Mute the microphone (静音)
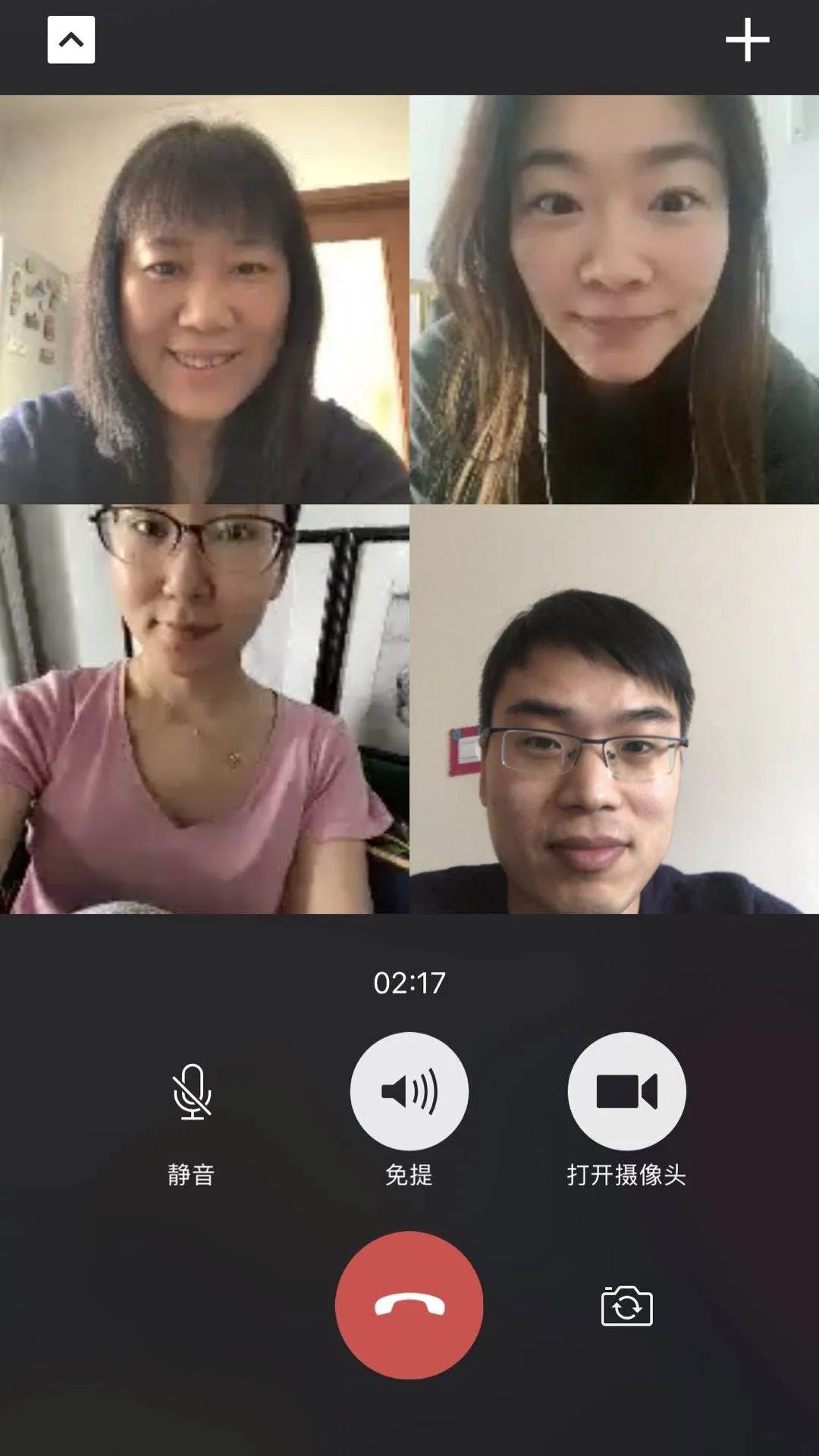819x1456 pixels. pos(192,1092)
